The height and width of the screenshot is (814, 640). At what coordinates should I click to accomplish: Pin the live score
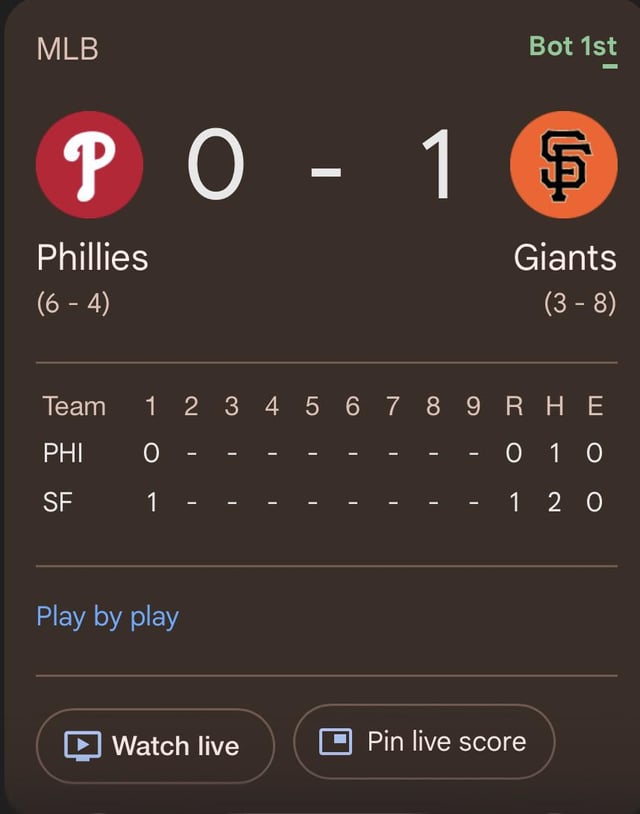424,741
